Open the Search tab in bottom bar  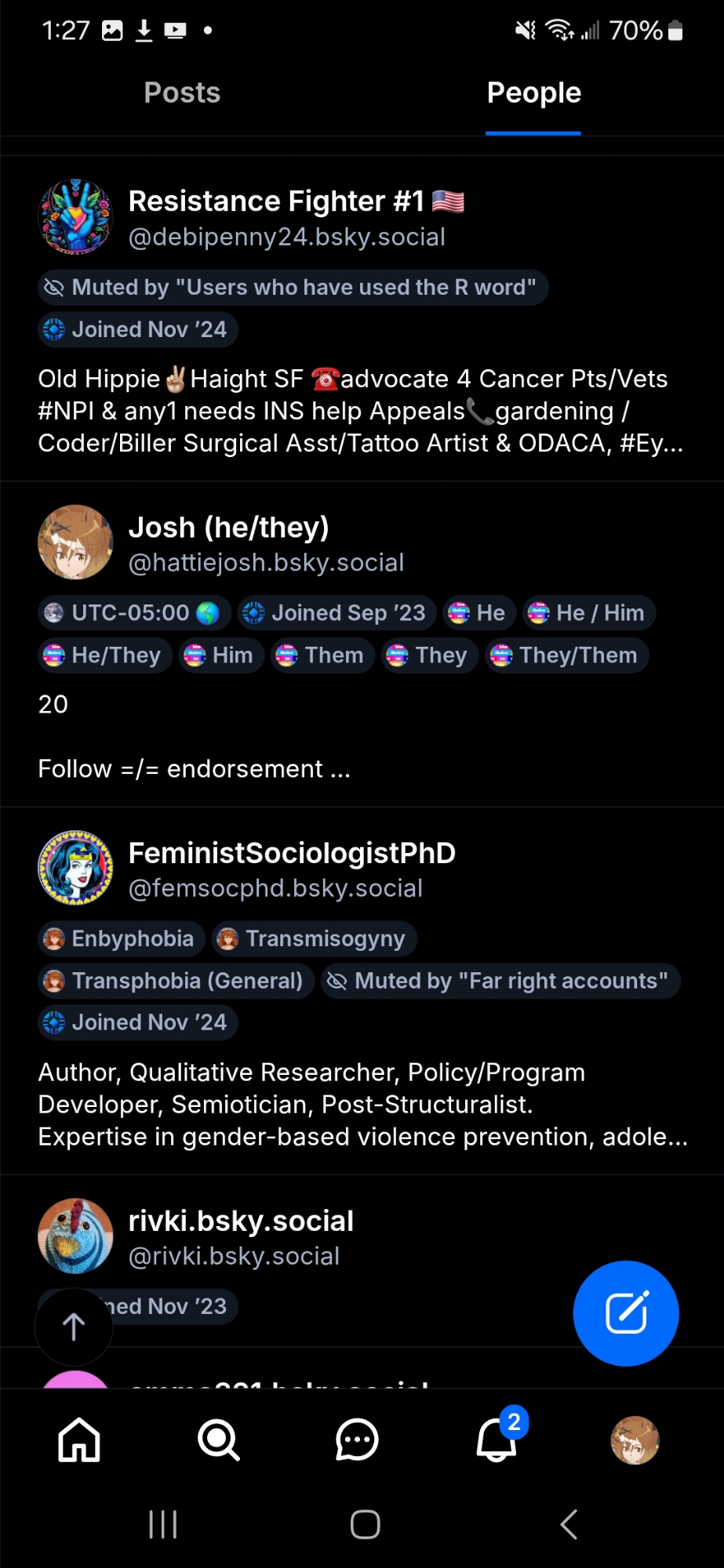tap(218, 1440)
